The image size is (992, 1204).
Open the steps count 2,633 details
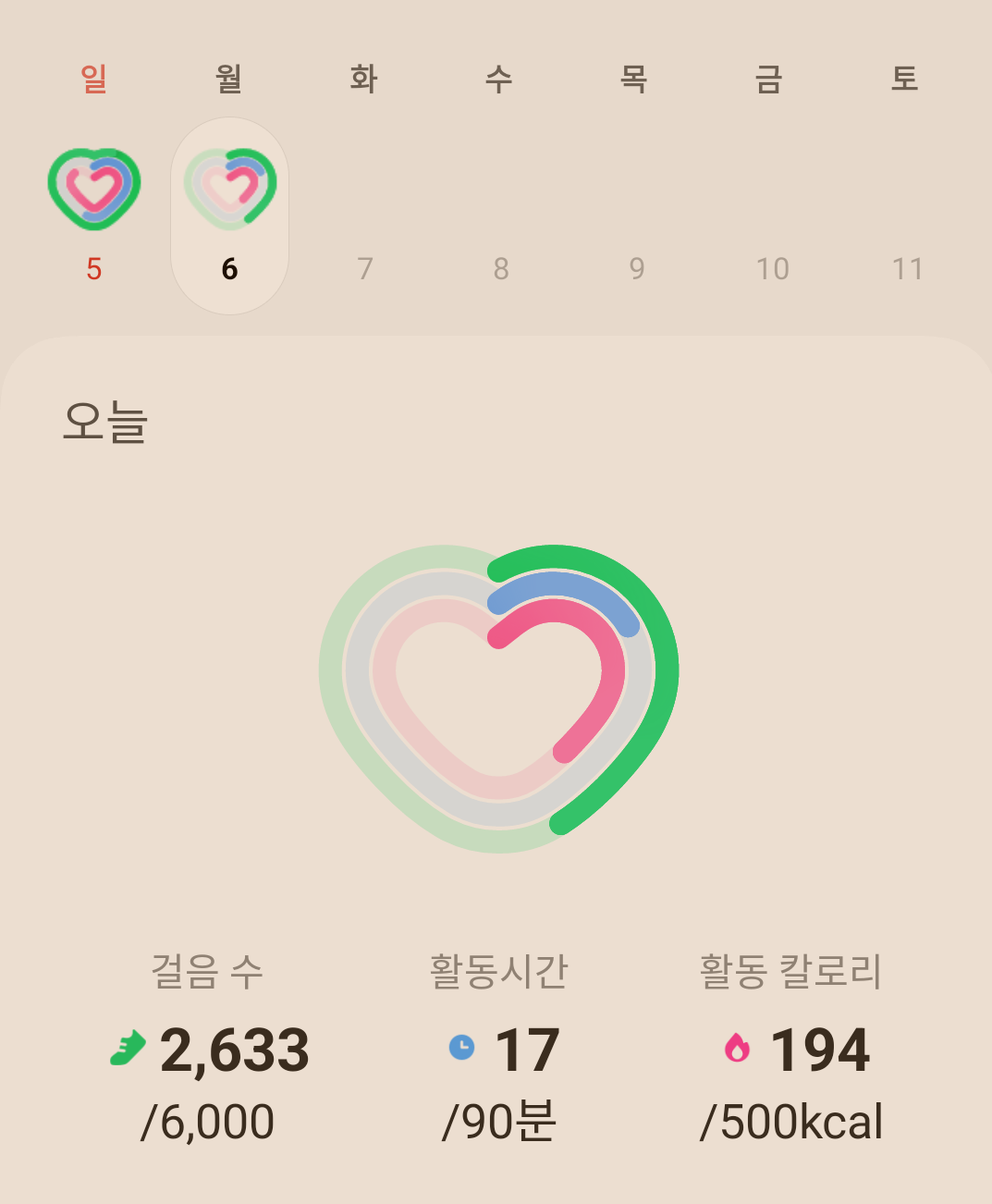(209, 1051)
